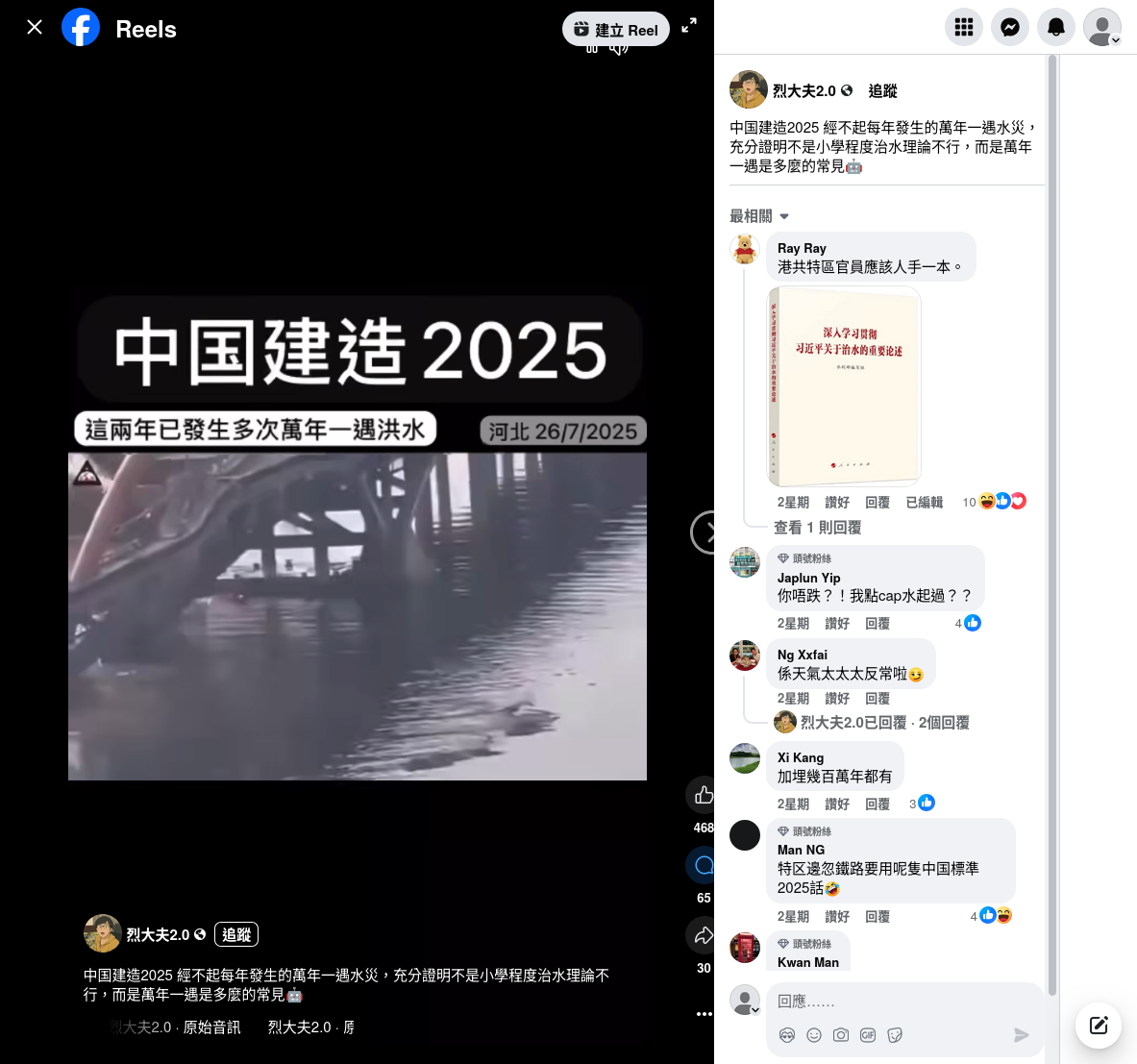Open the reel's three-dot options menu
Viewport: 1137px width, 1064px height.
tap(704, 1013)
